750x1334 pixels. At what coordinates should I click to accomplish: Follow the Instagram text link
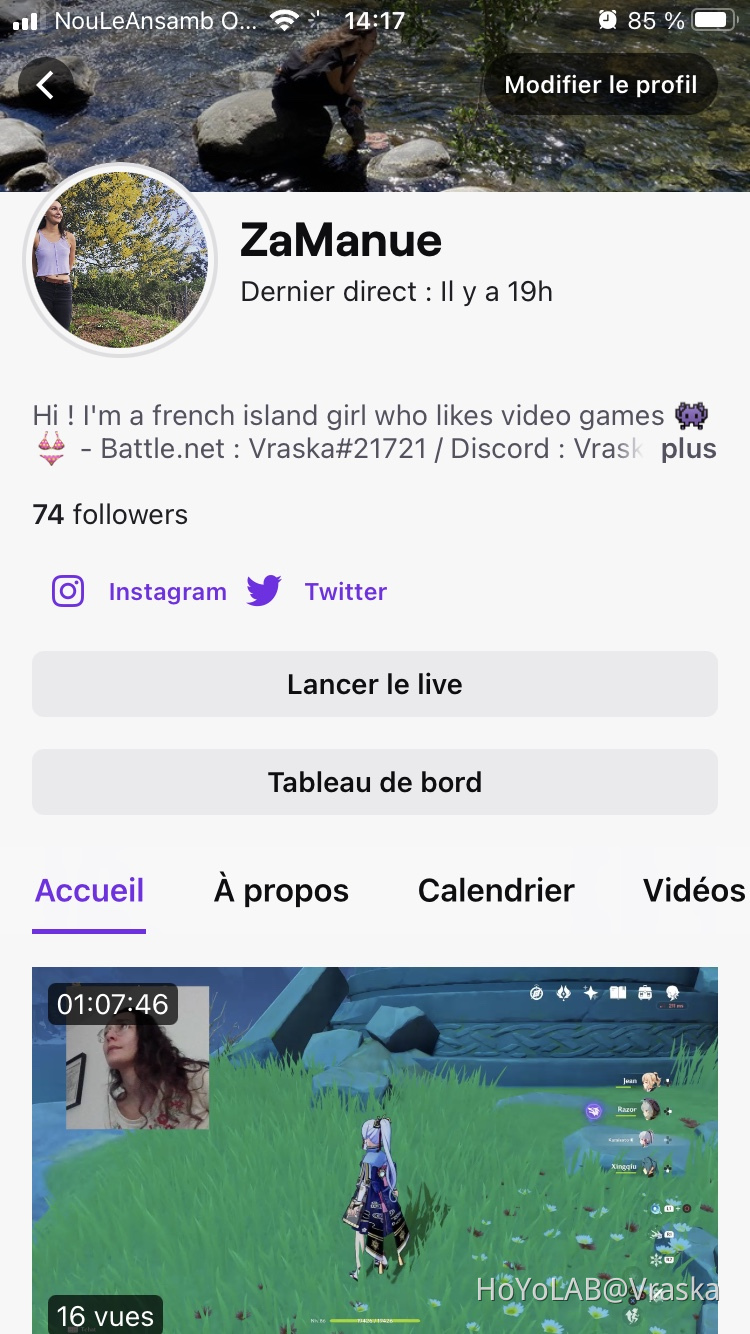tap(167, 591)
